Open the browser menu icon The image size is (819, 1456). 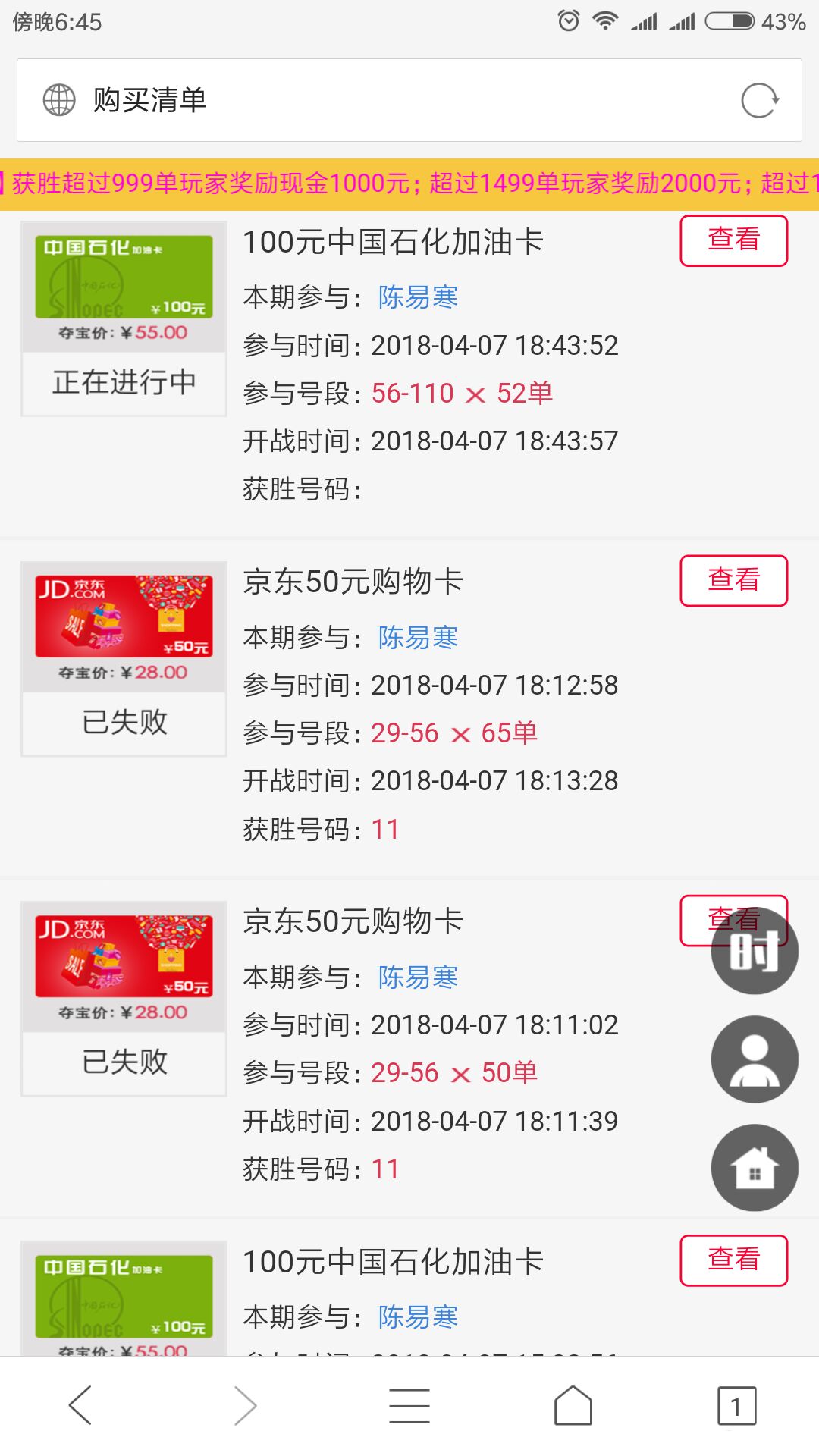(409, 1405)
